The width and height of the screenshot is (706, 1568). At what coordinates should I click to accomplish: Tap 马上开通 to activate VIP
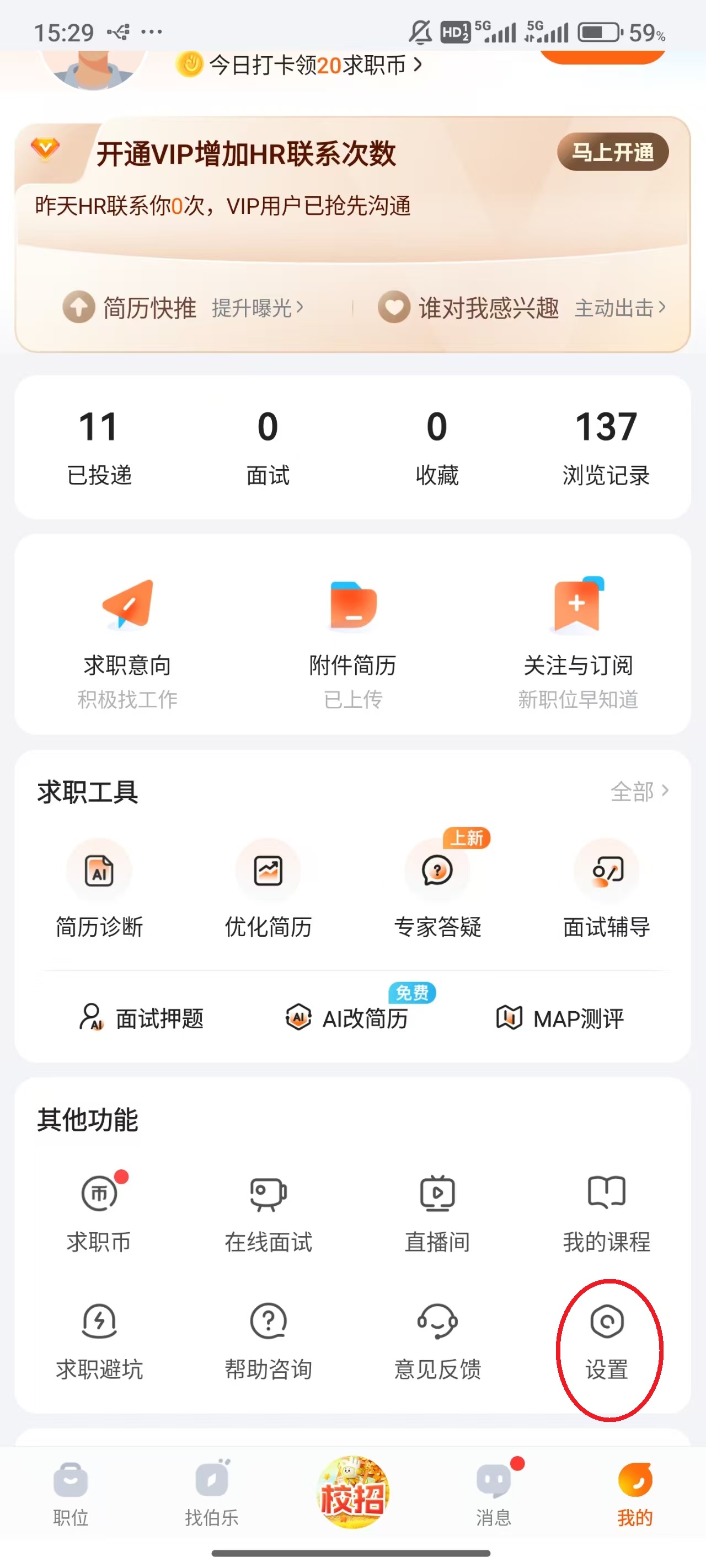point(612,152)
